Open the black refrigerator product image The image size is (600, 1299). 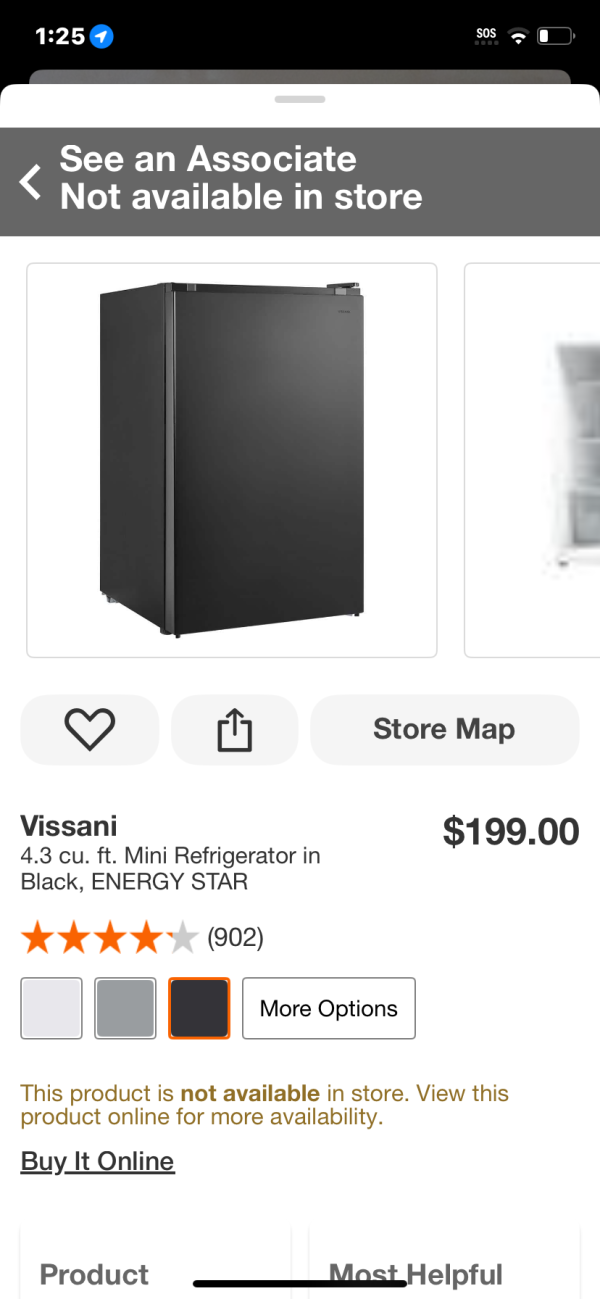(x=232, y=460)
